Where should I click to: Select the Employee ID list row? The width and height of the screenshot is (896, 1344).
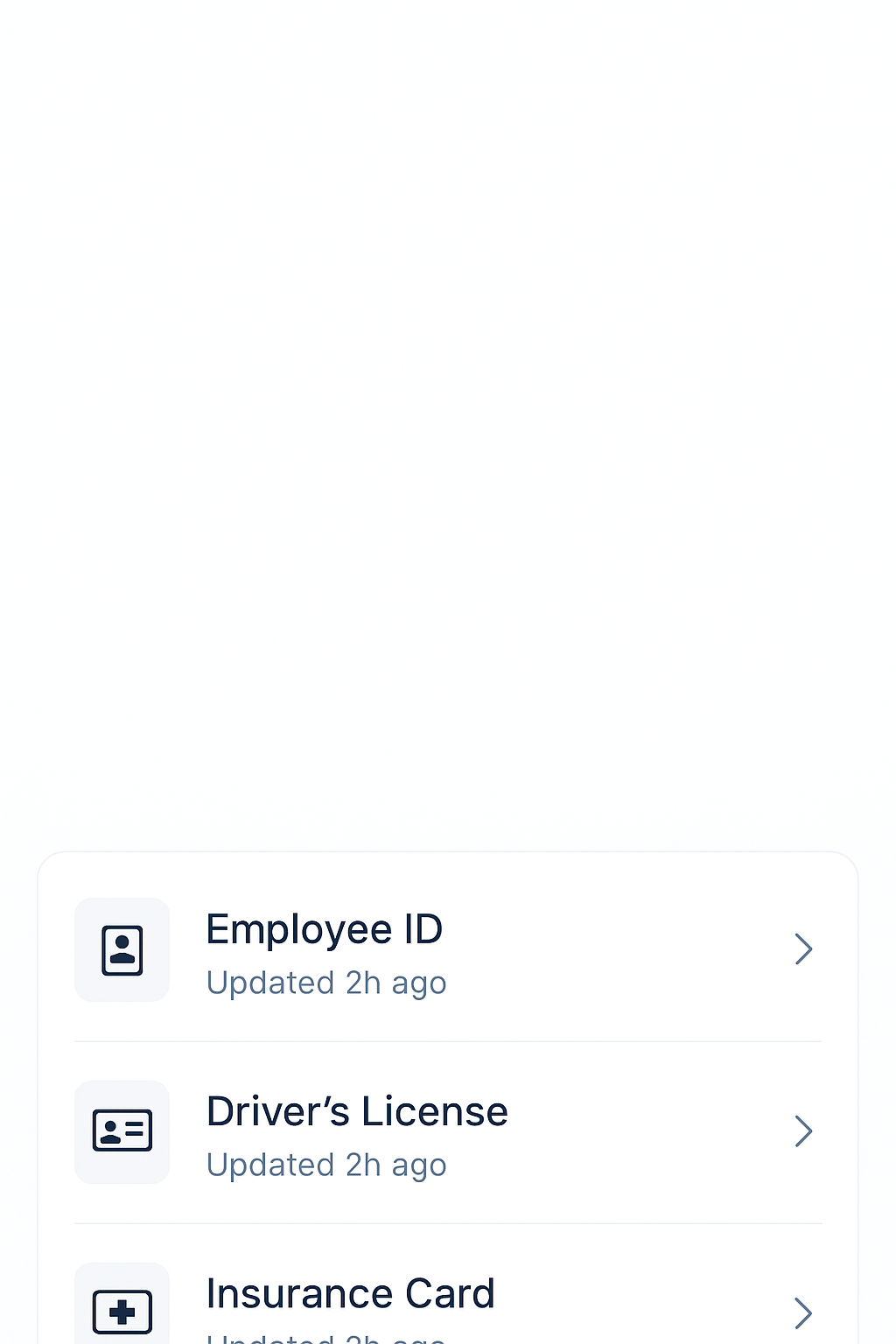point(448,949)
